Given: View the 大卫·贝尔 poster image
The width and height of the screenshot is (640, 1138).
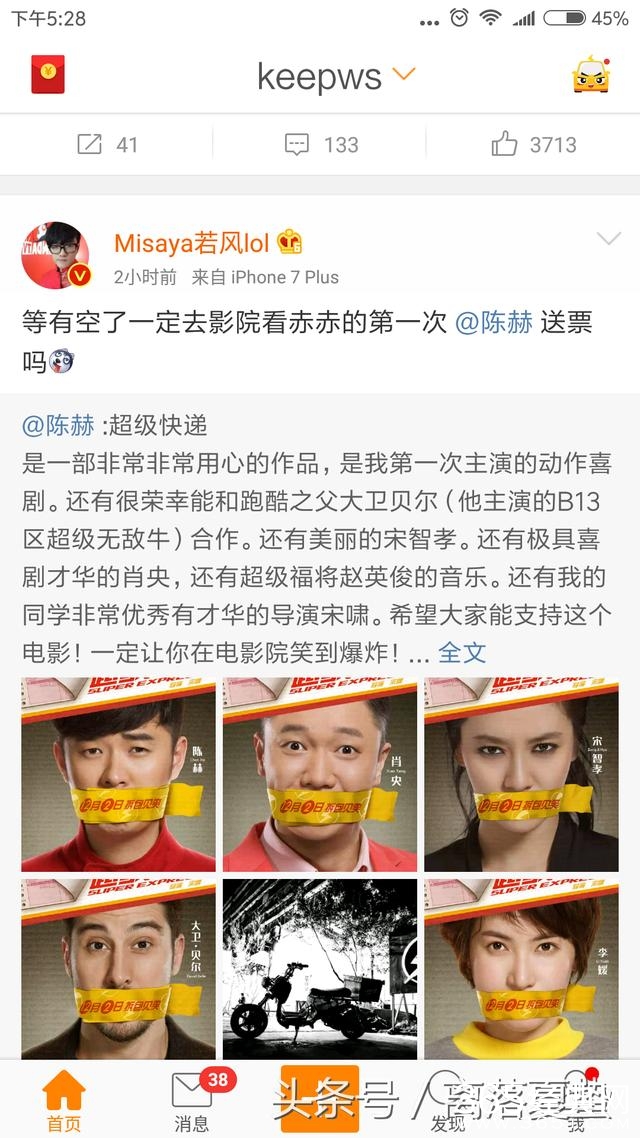Looking at the screenshot, I should coord(118,967).
